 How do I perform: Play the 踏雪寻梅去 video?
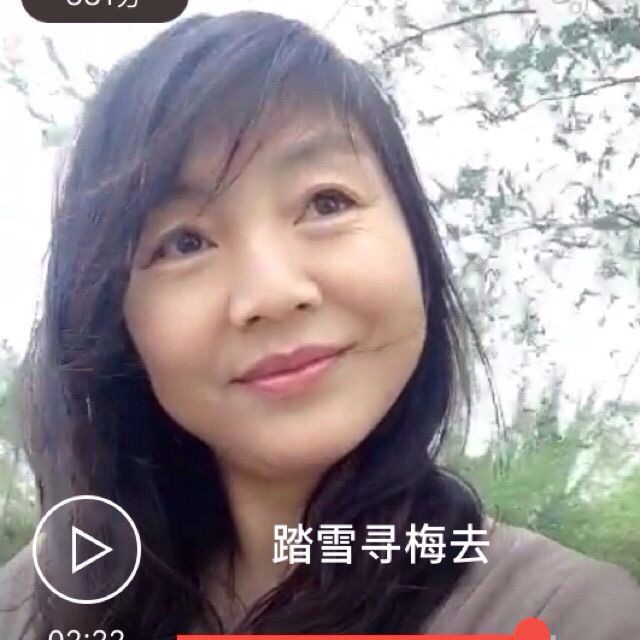click(87, 548)
